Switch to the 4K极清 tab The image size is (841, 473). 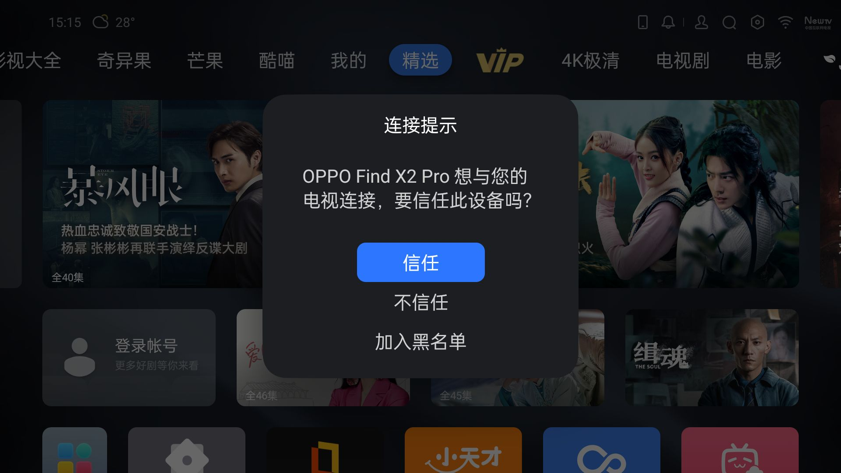click(x=590, y=61)
